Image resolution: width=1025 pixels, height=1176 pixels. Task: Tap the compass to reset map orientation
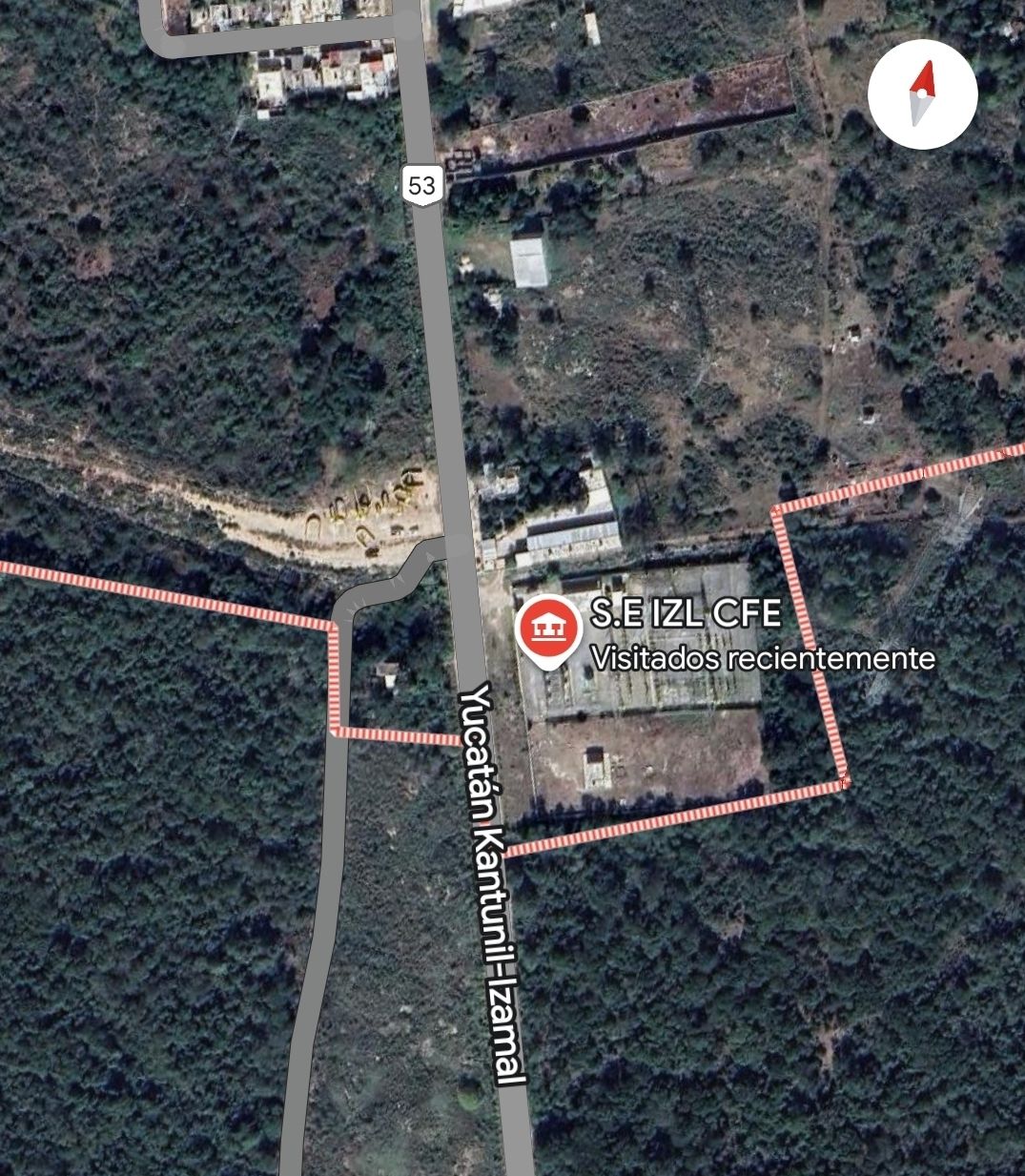tap(922, 93)
